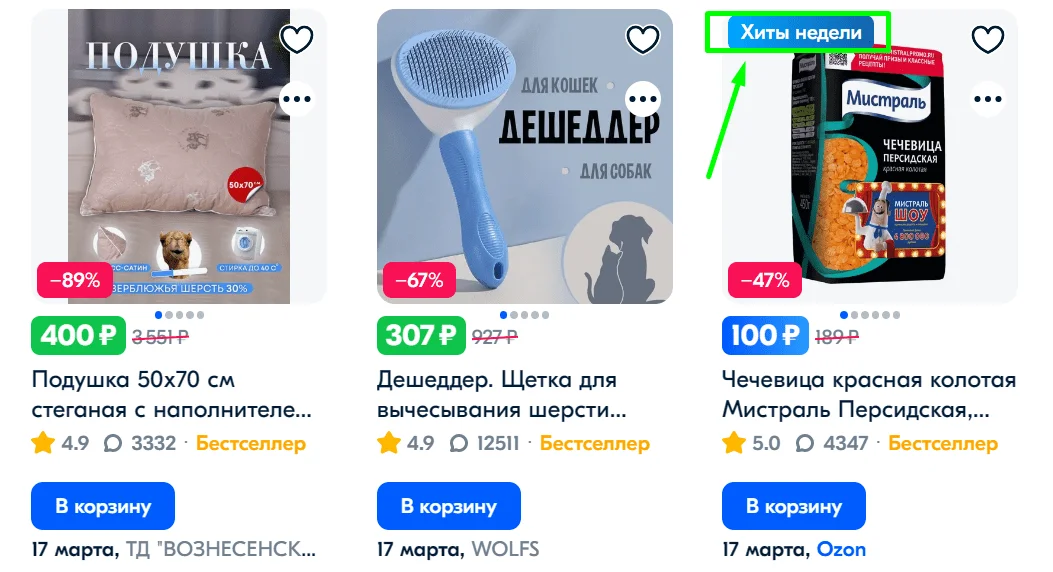View the 12511 reviews of the deshedder
The width and height of the screenshot is (1053, 572).
coord(485,443)
